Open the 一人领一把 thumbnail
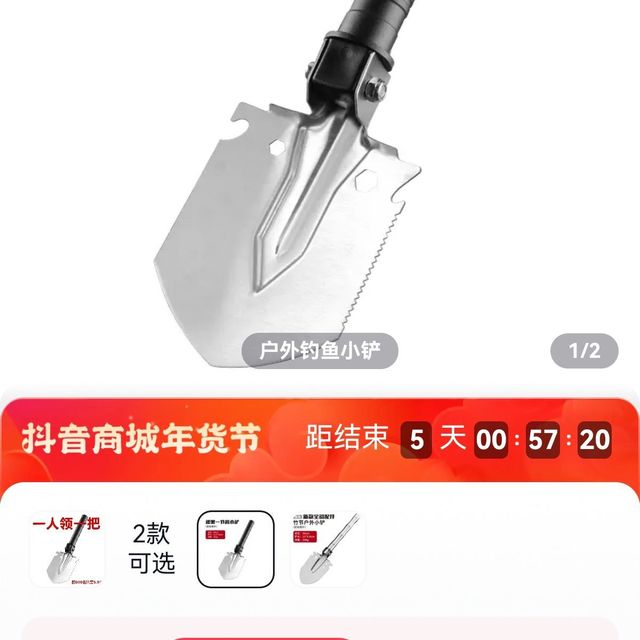This screenshot has height=640, width=640. click(x=67, y=549)
